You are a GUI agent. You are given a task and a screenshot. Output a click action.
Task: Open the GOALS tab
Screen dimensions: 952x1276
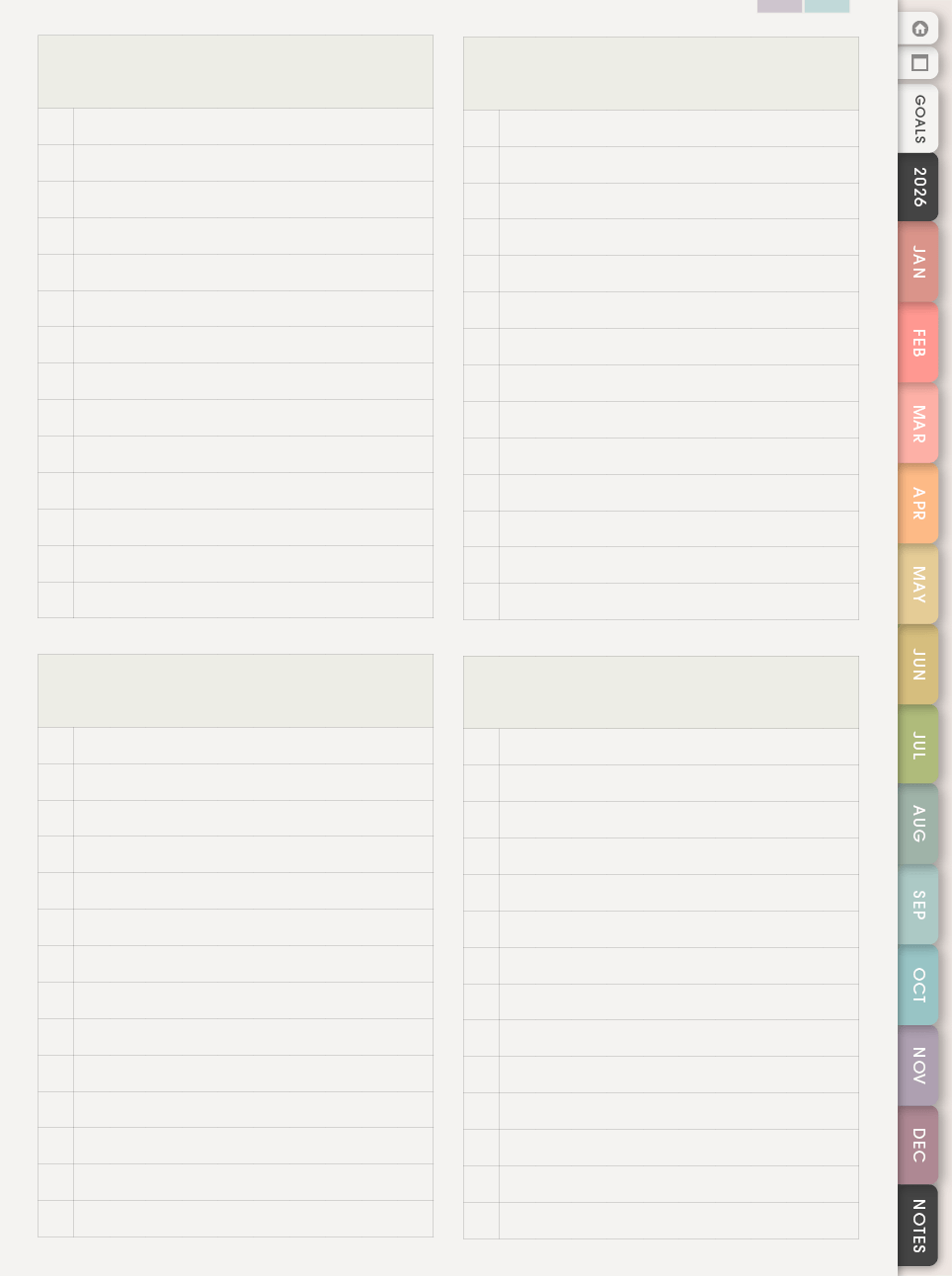click(918, 119)
